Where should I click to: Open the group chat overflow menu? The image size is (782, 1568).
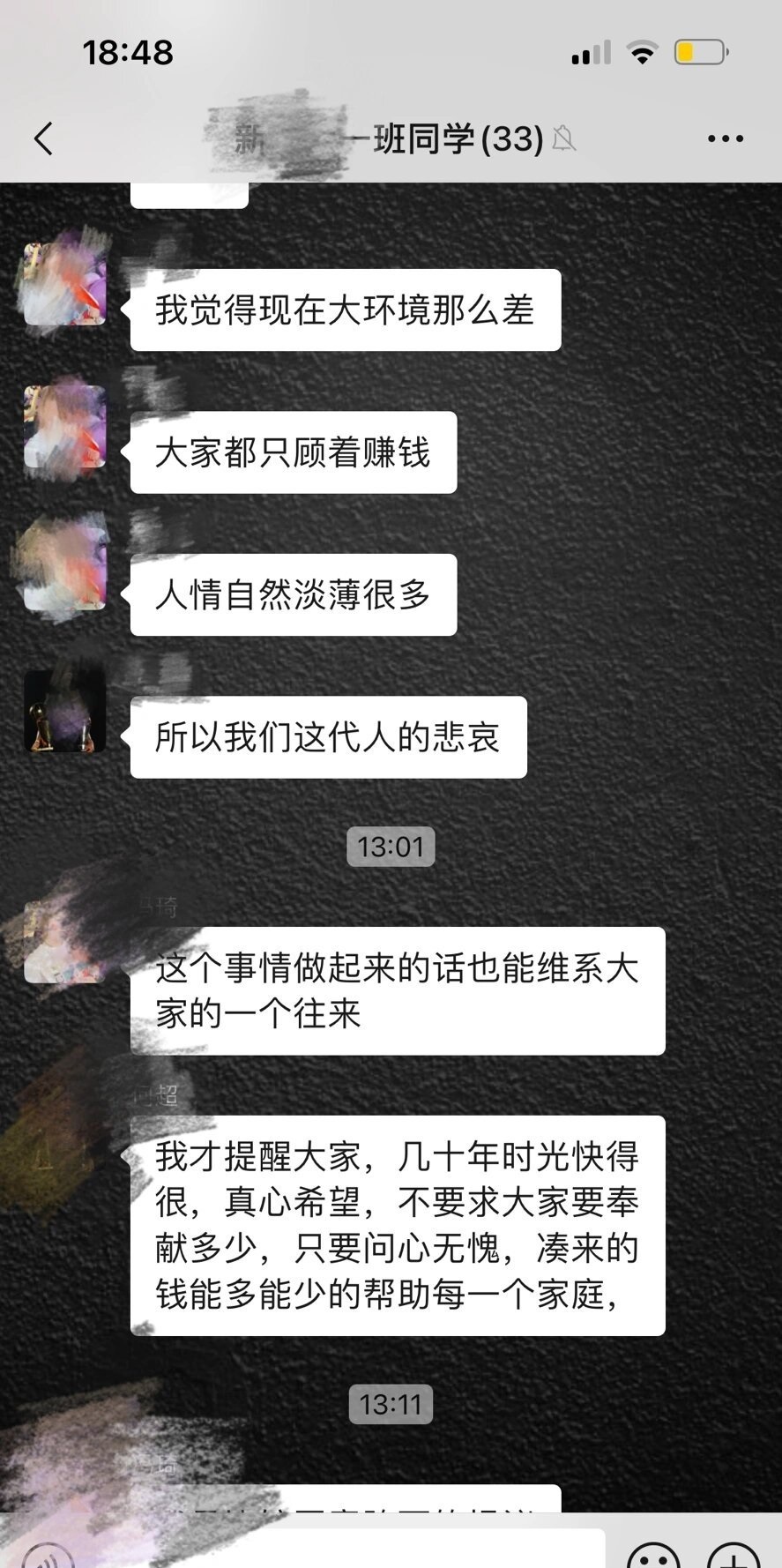click(x=725, y=138)
